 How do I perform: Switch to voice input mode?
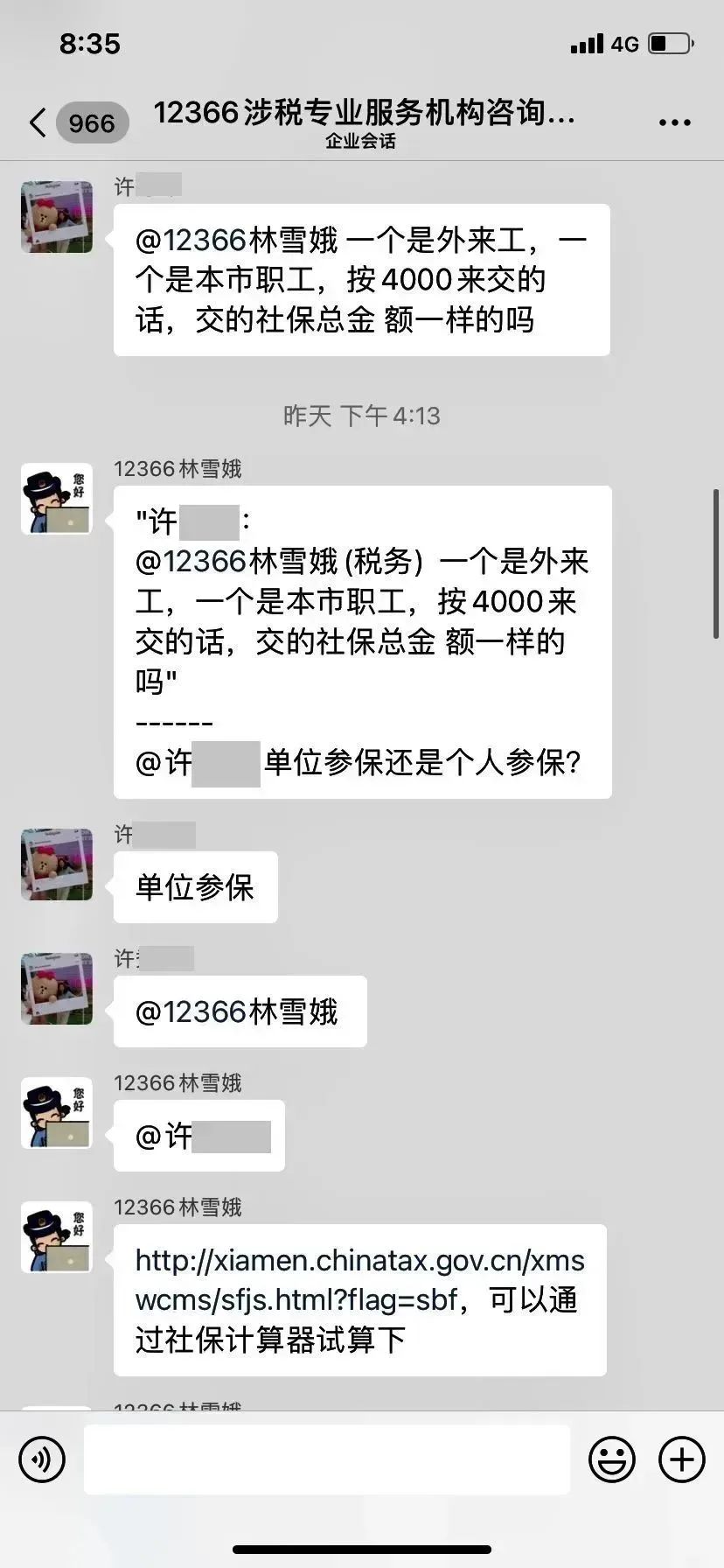(43, 1459)
